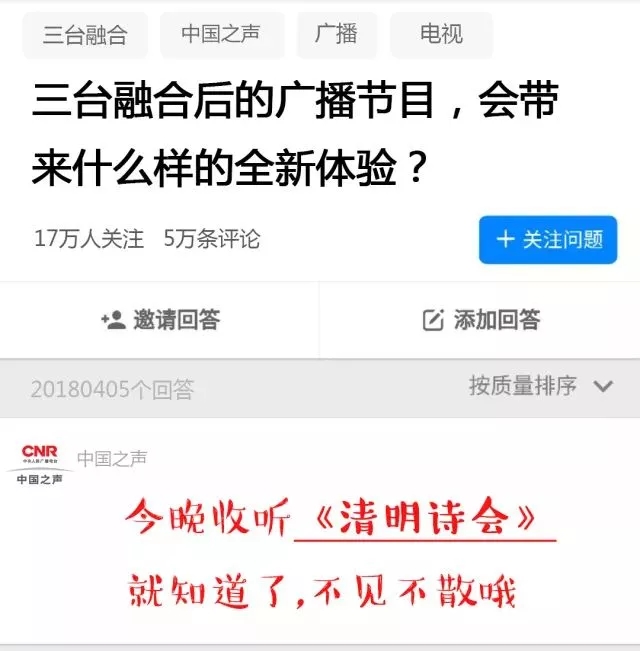Image resolution: width=640 pixels, height=651 pixels.
Task: Open the 中国之声 topic chip
Action: (220, 35)
